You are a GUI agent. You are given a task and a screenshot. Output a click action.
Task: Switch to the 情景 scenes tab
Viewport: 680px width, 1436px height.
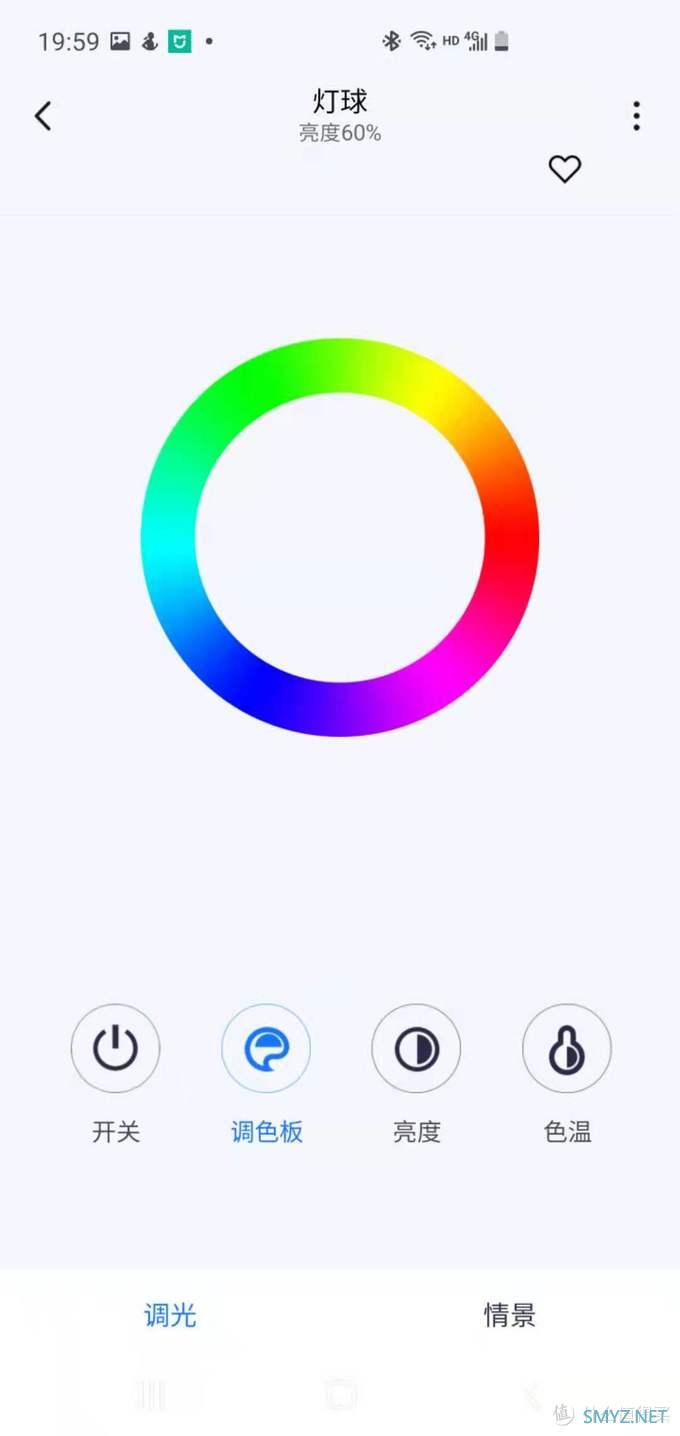click(510, 1314)
